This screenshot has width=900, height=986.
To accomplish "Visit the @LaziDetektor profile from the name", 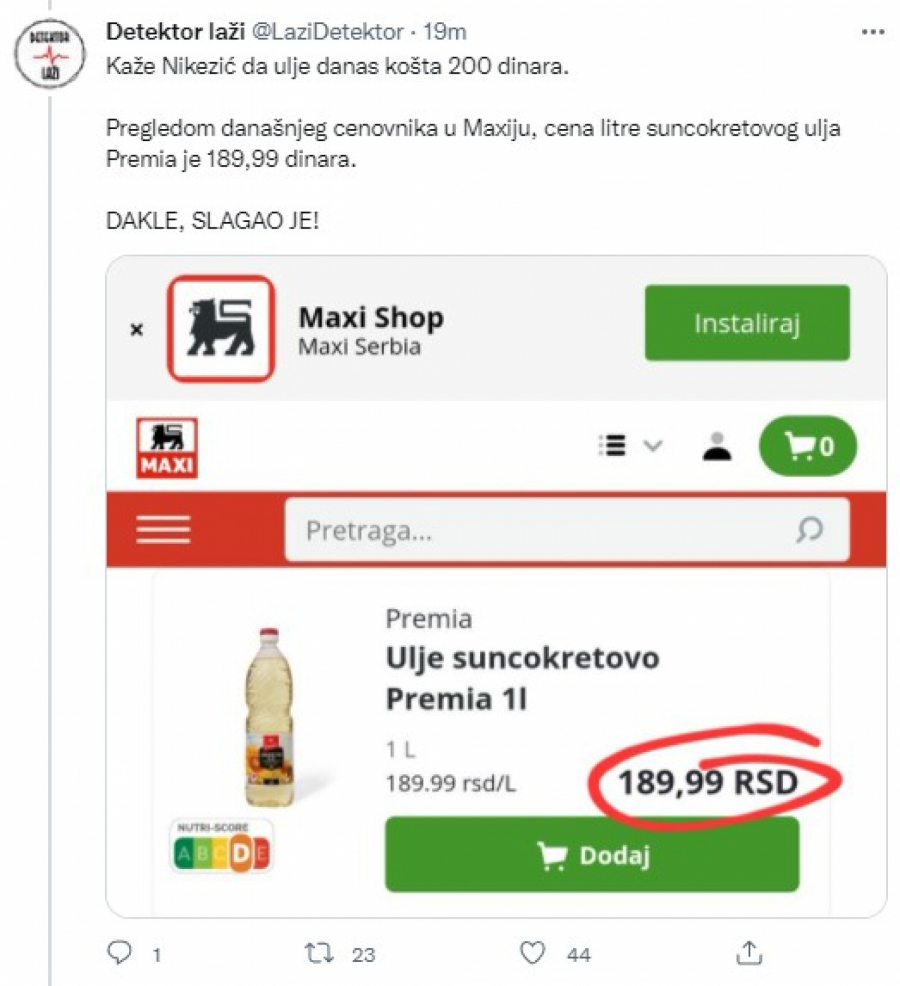I will pyautogui.click(x=169, y=32).
